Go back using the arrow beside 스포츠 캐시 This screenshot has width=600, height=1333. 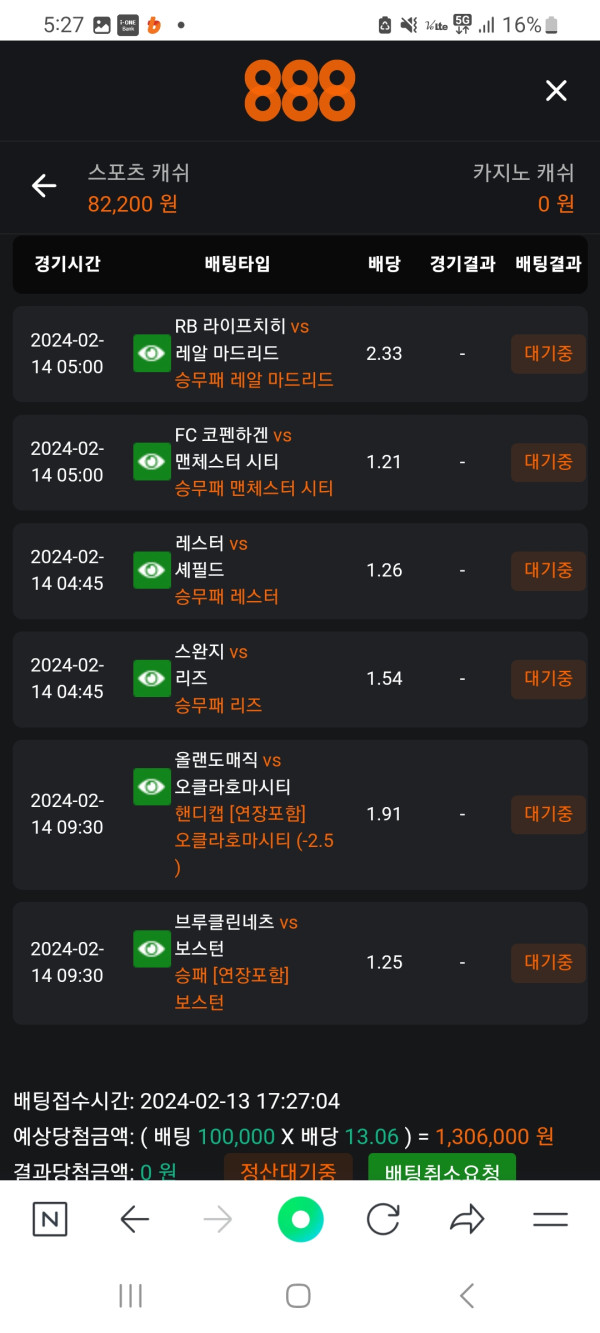(44, 186)
